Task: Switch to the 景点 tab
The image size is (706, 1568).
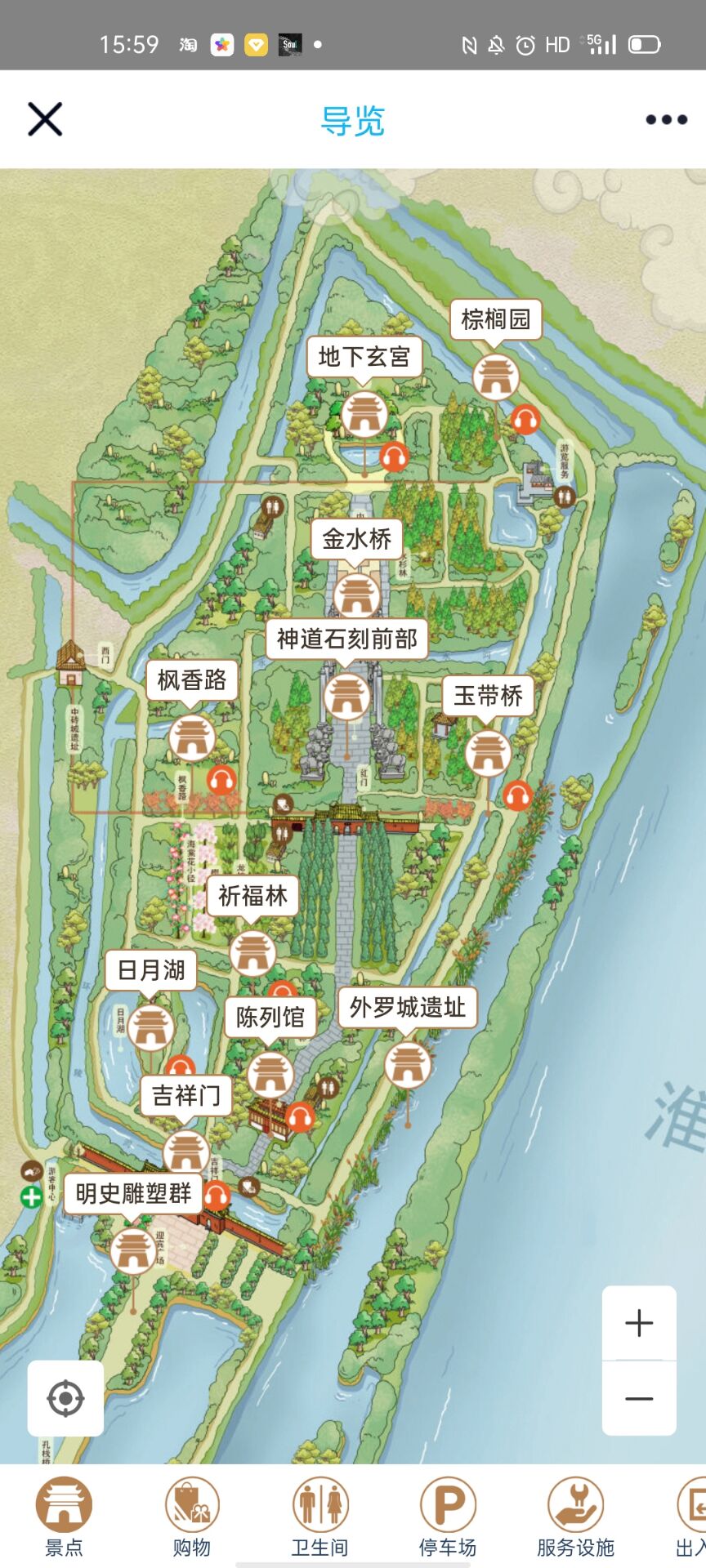Action: (x=64, y=1517)
